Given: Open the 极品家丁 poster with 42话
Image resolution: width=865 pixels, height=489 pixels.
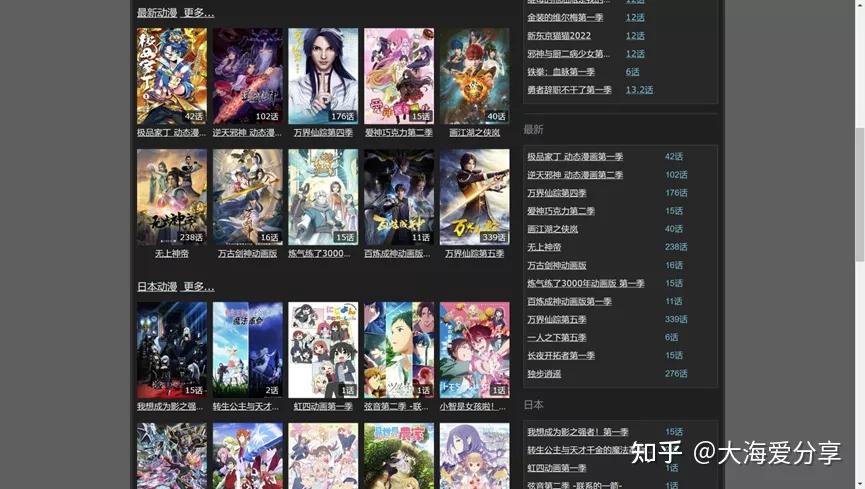Looking at the screenshot, I should click(172, 76).
